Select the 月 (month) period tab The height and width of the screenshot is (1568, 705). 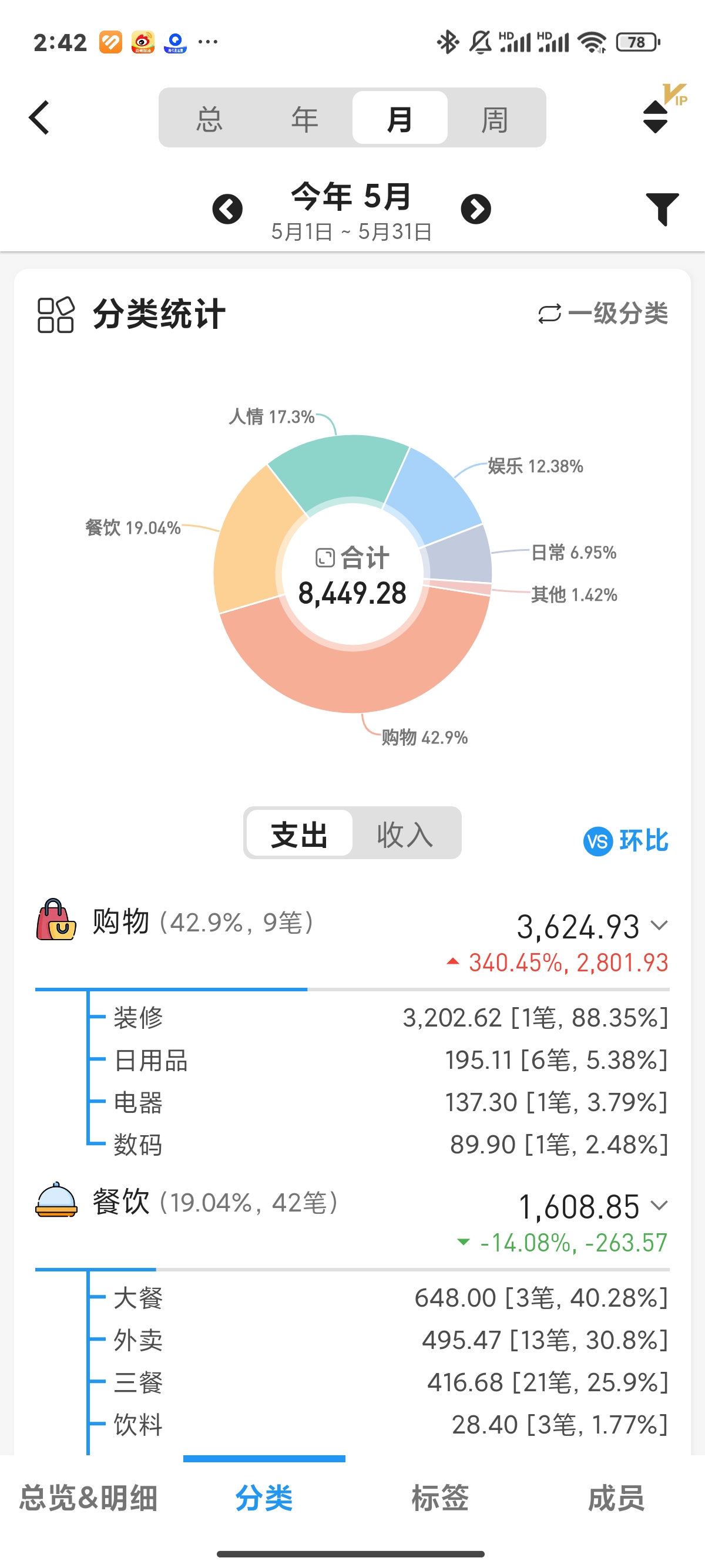(399, 118)
